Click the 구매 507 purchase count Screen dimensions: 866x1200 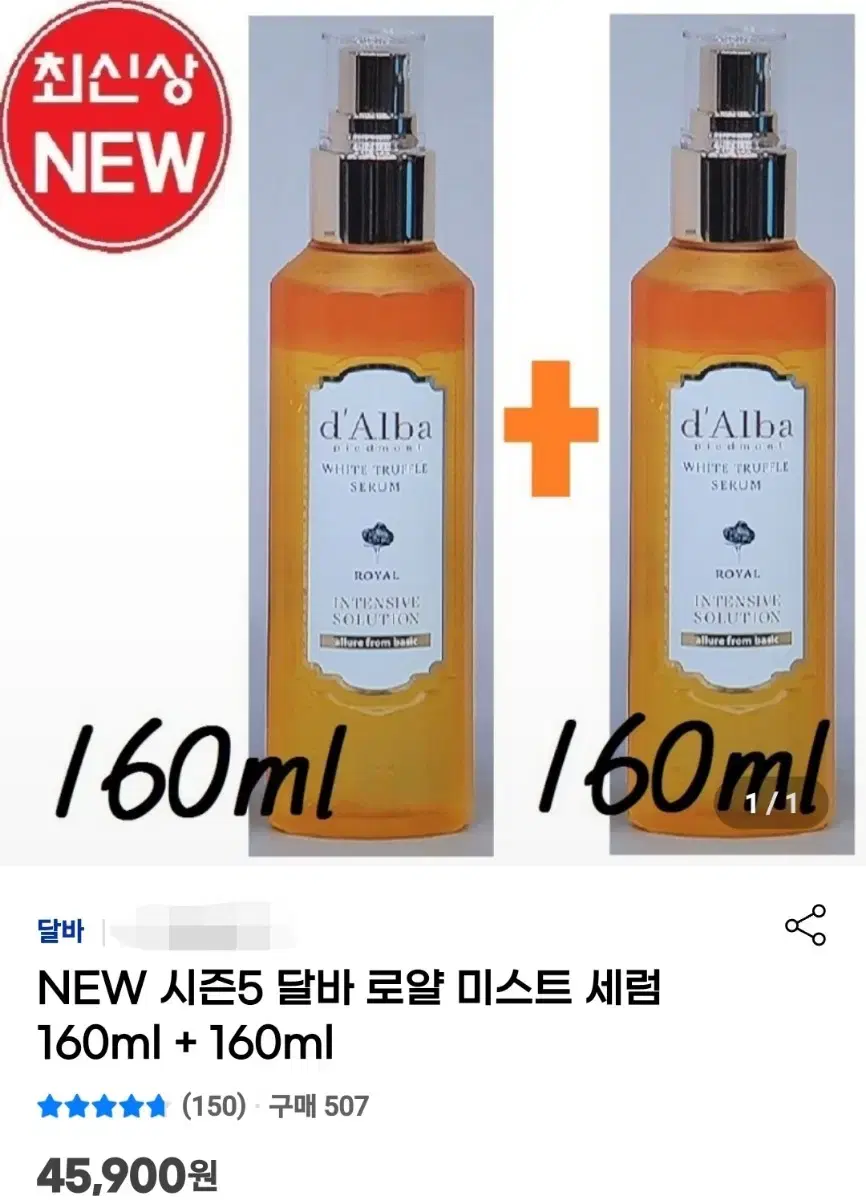click(318, 1106)
